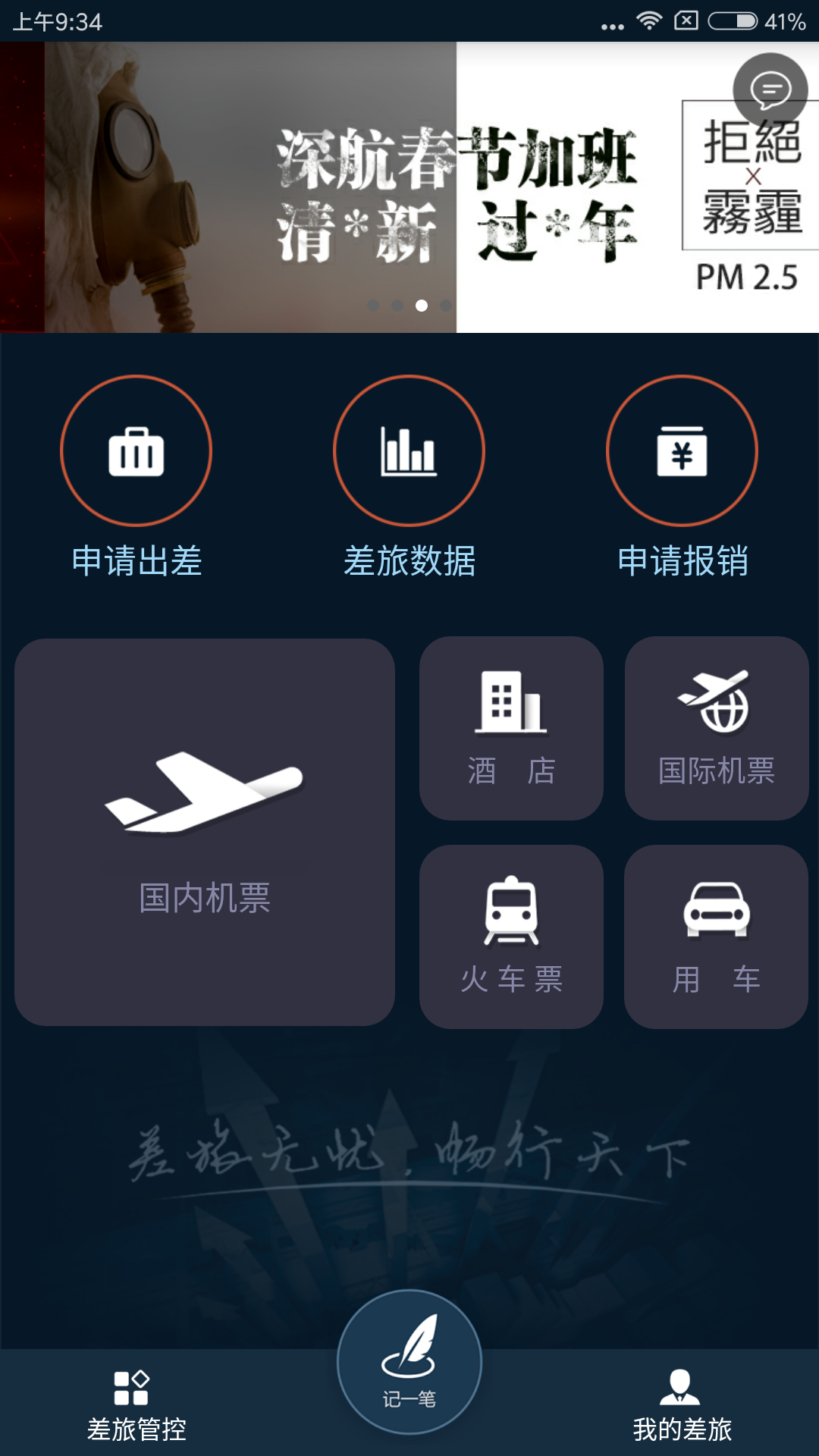
Task: Open the chat message icon
Action: coord(770,90)
